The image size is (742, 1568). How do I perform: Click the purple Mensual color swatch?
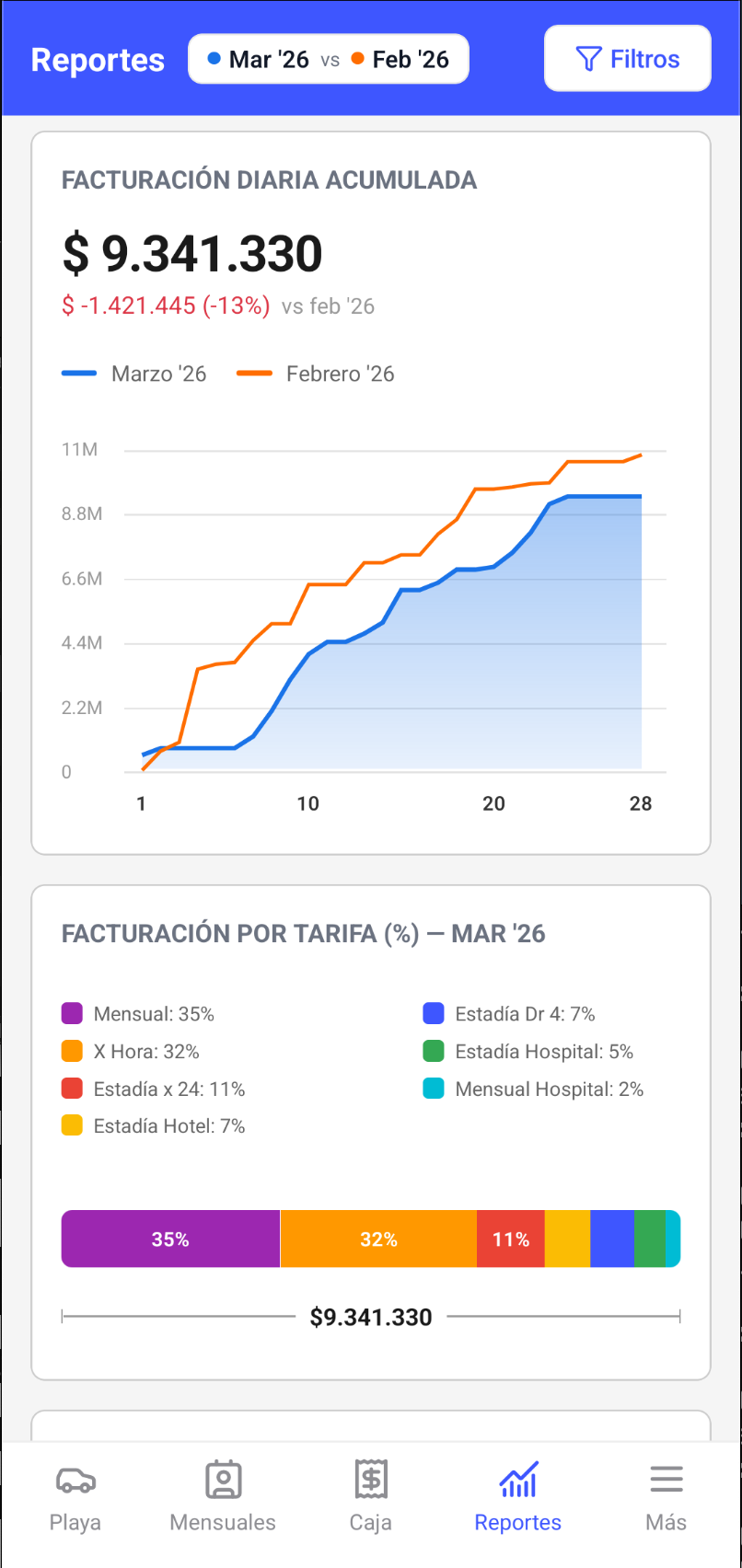tap(70, 1013)
